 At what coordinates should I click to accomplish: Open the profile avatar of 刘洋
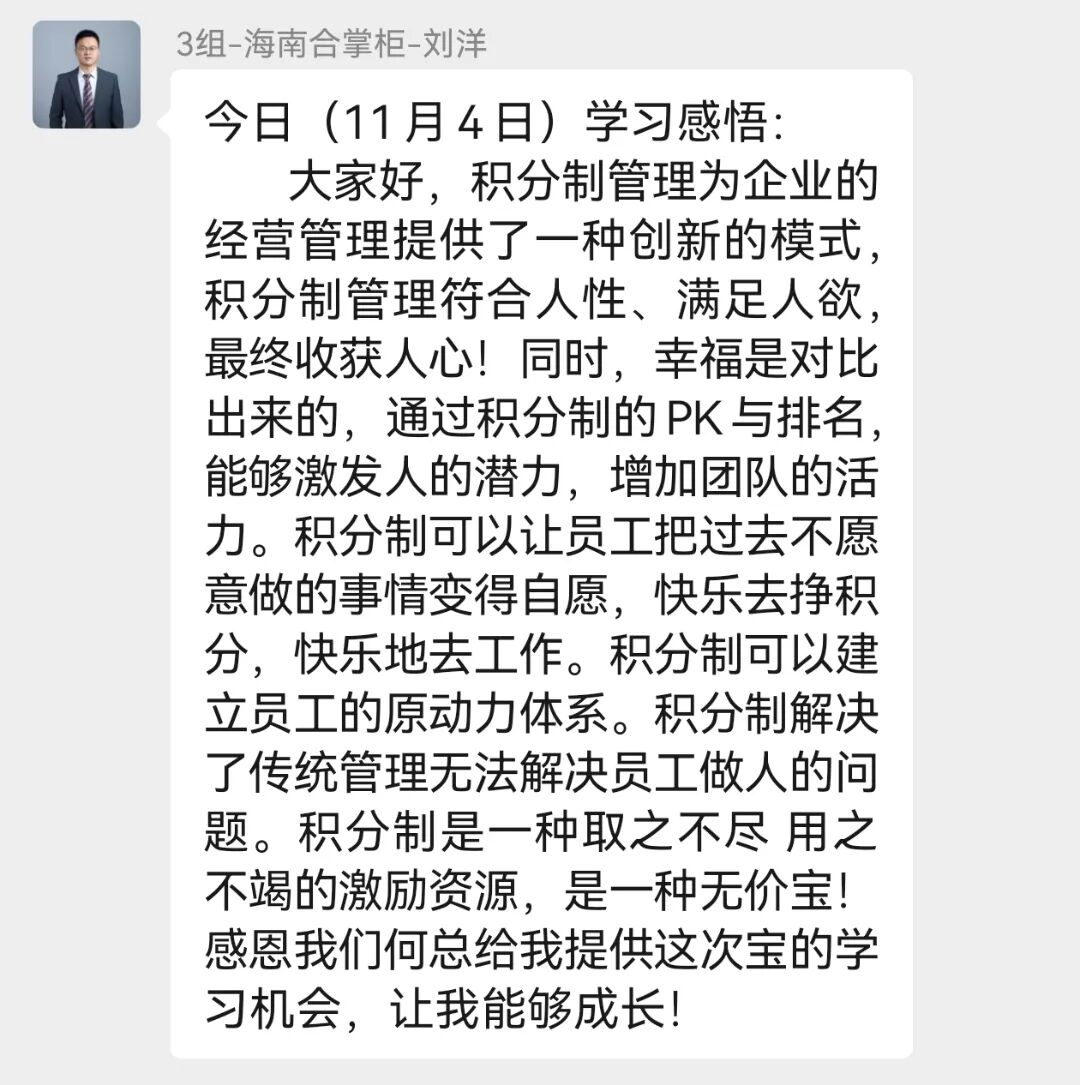[x=86, y=75]
